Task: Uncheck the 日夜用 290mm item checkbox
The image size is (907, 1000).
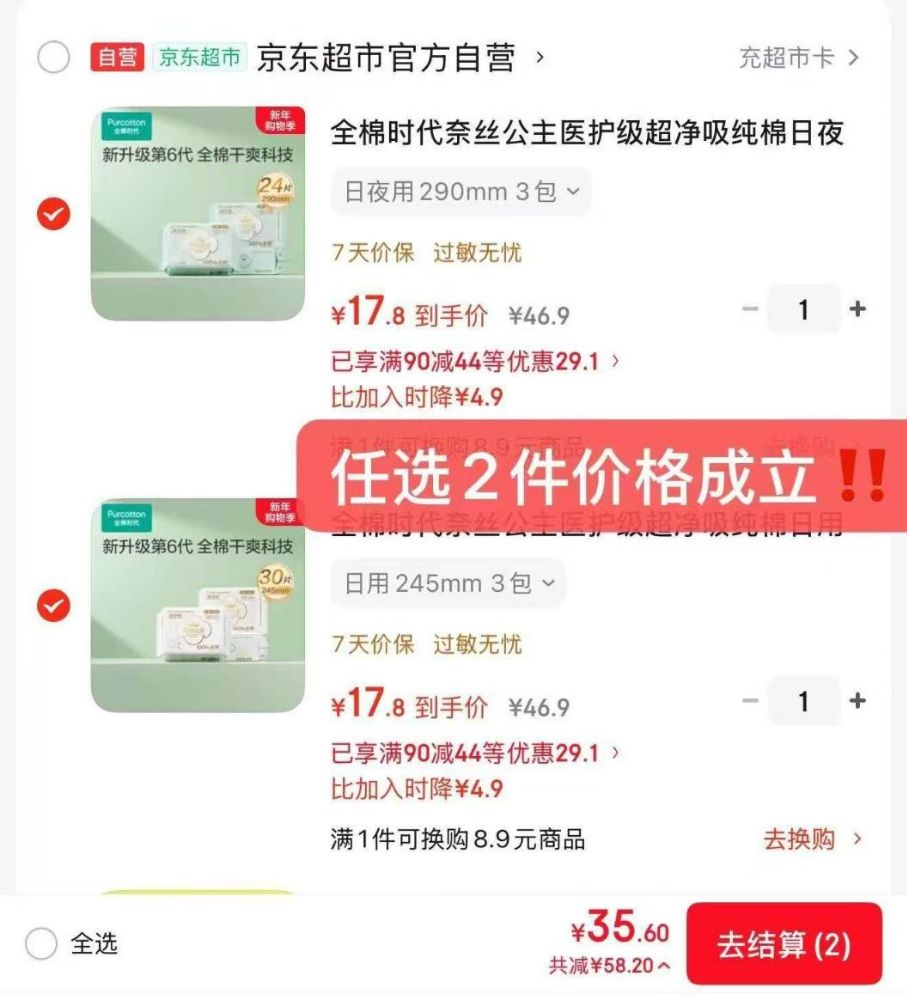Action: point(54,213)
